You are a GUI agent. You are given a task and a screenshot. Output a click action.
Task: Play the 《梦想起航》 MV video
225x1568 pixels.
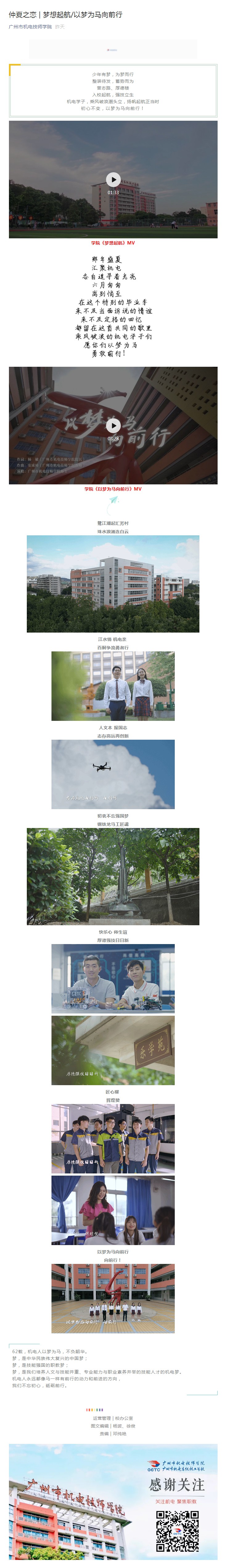[x=113, y=179]
